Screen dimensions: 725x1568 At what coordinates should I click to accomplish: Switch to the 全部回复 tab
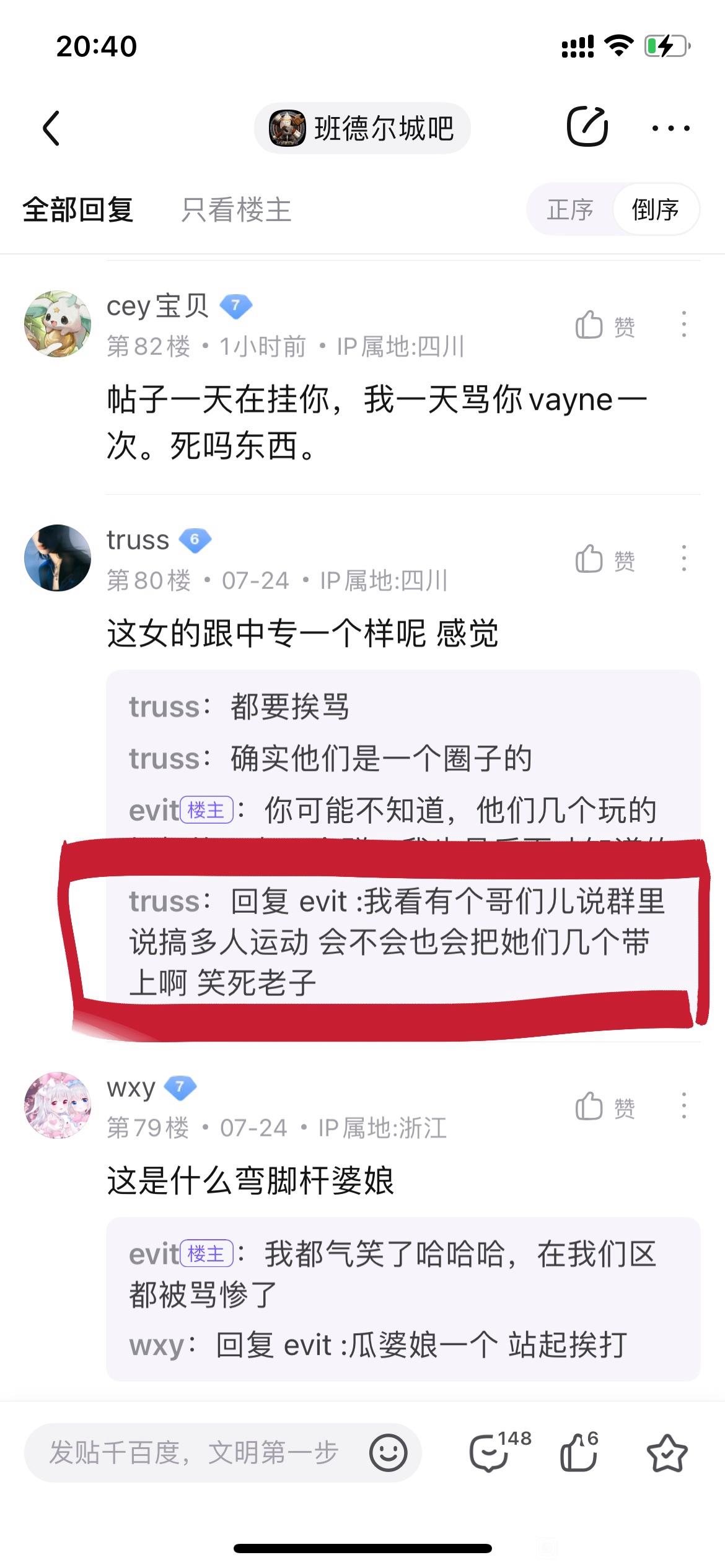(x=78, y=209)
